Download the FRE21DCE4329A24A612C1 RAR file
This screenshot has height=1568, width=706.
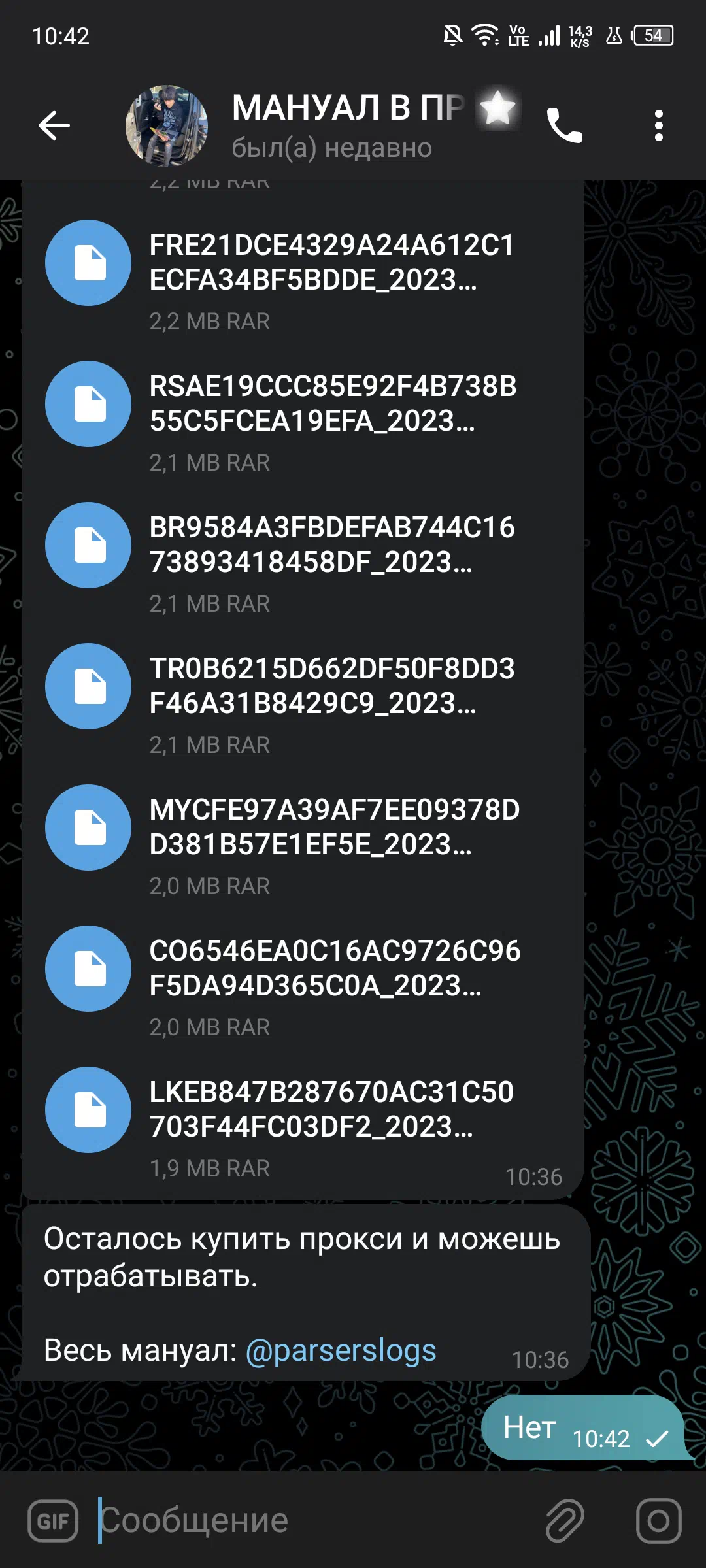[x=88, y=263]
